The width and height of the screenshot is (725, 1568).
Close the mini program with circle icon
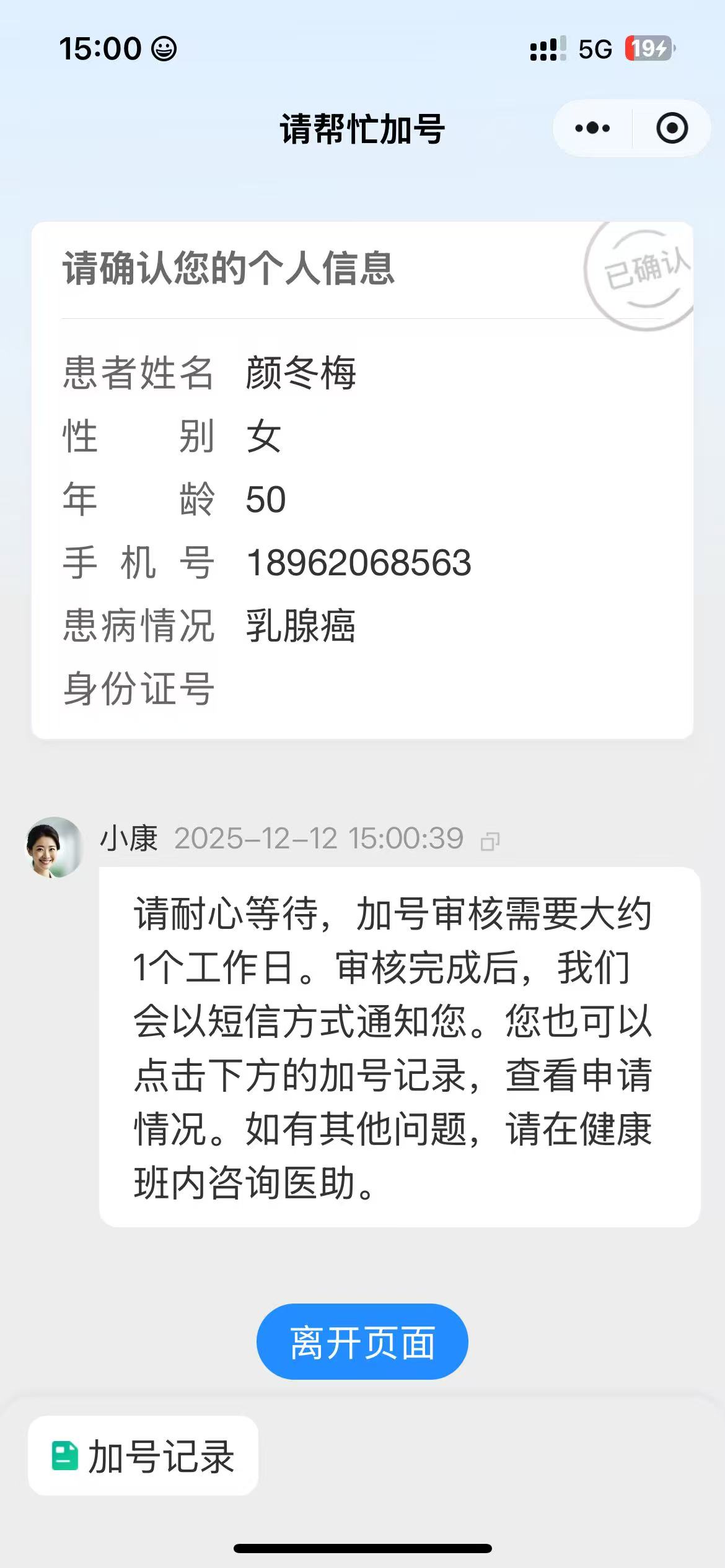pyautogui.click(x=672, y=128)
